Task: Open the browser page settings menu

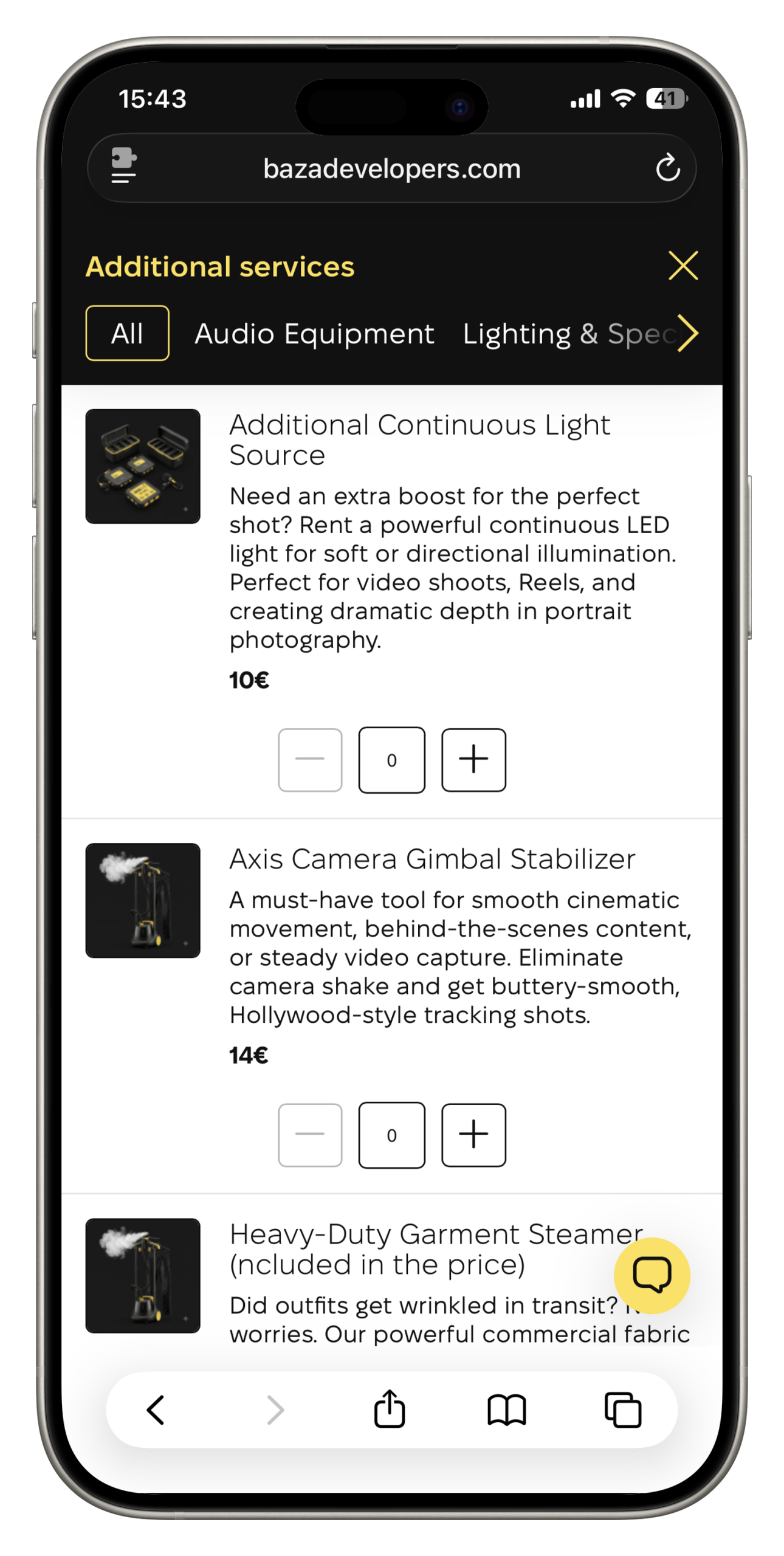Action: (x=123, y=165)
